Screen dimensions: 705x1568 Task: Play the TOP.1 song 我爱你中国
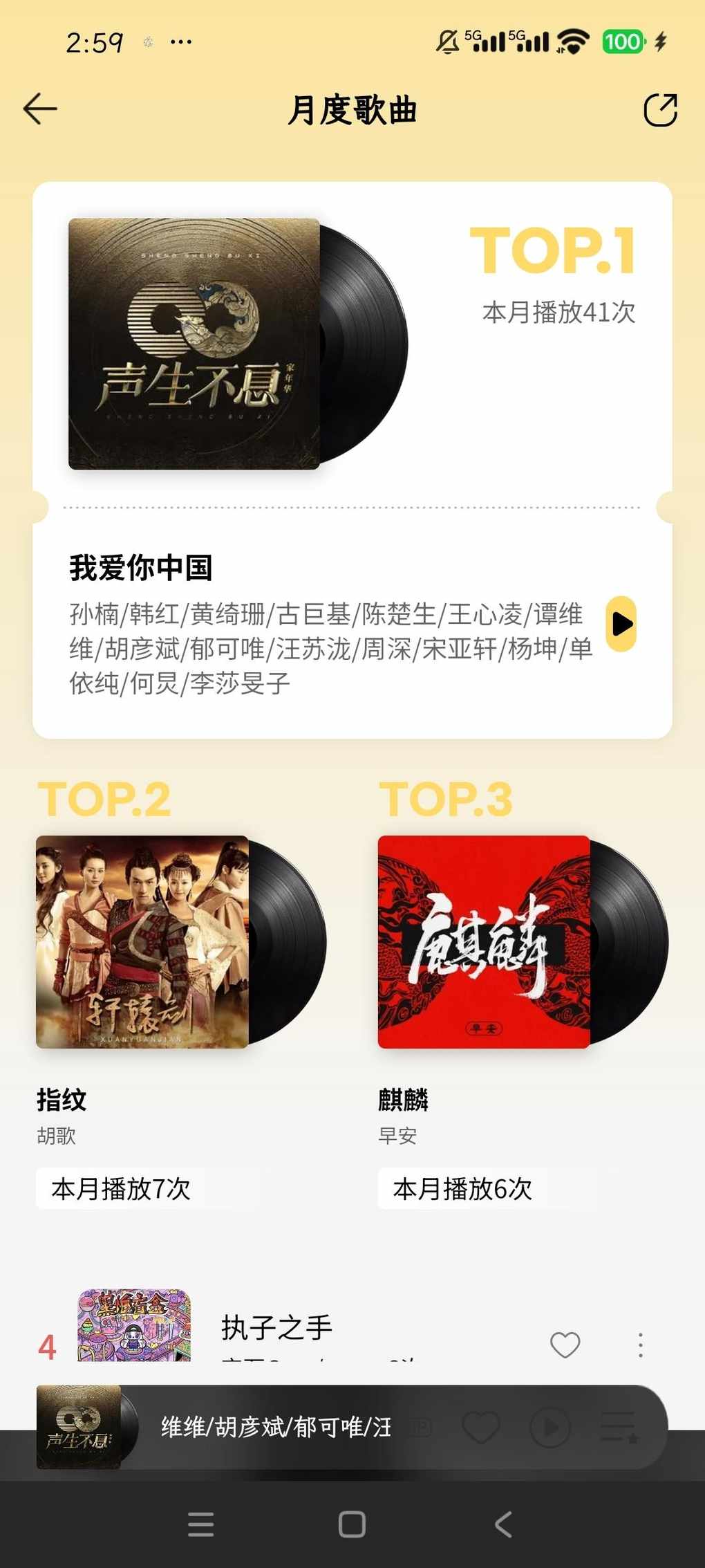click(x=621, y=624)
